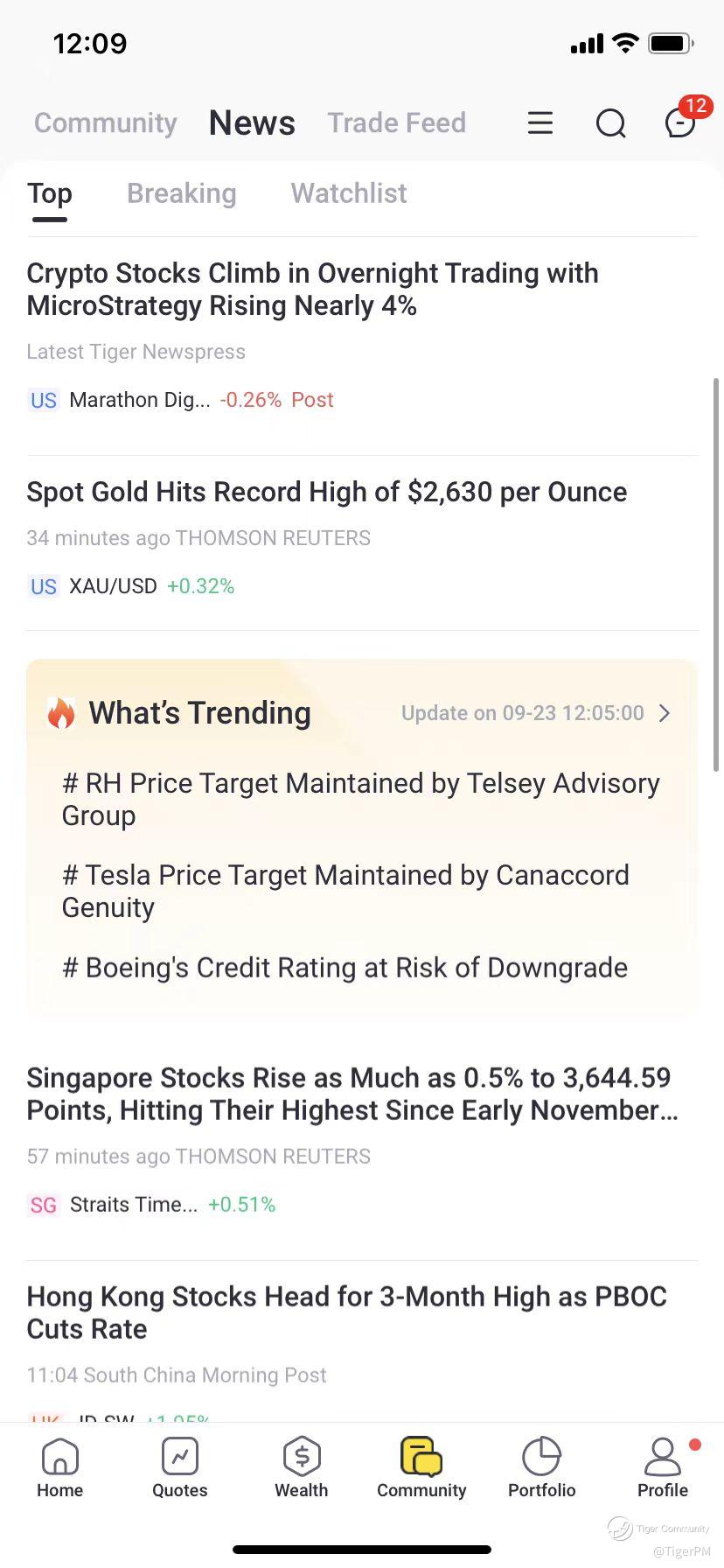Go to the Home tab
This screenshot has height=1568, width=724.
(59, 1468)
